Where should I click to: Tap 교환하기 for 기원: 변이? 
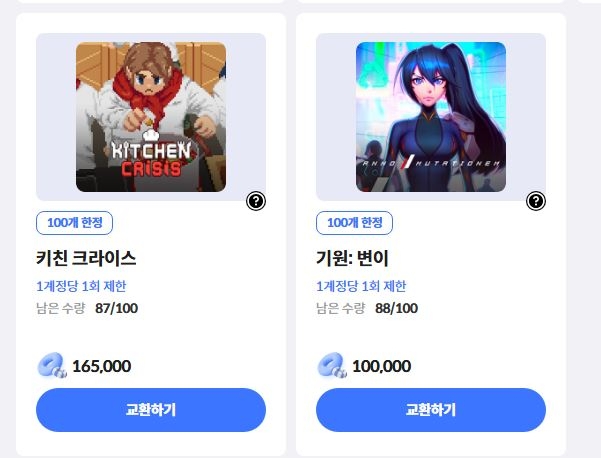(x=430, y=410)
